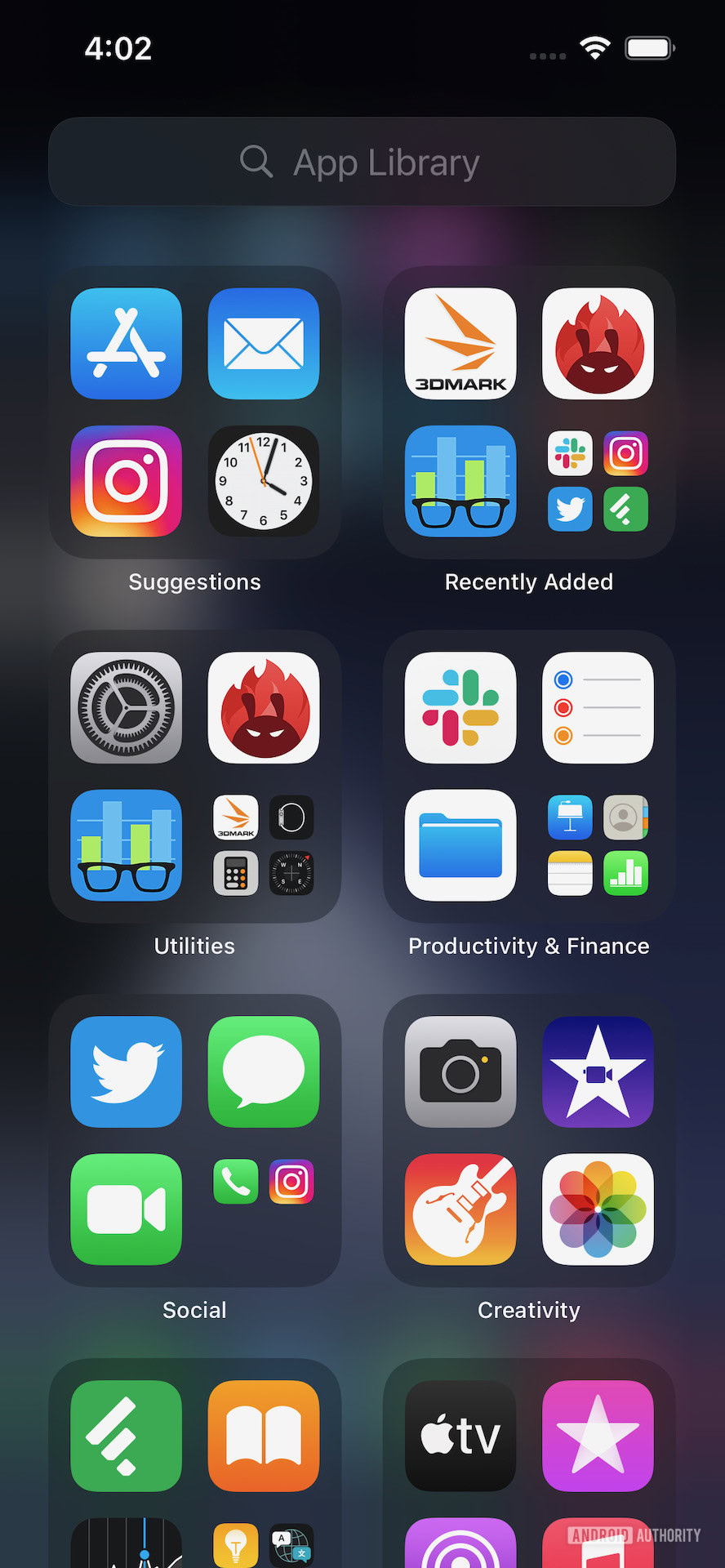This screenshot has height=1568, width=725.
Task: Open the Settings app
Action: pyautogui.click(x=127, y=708)
